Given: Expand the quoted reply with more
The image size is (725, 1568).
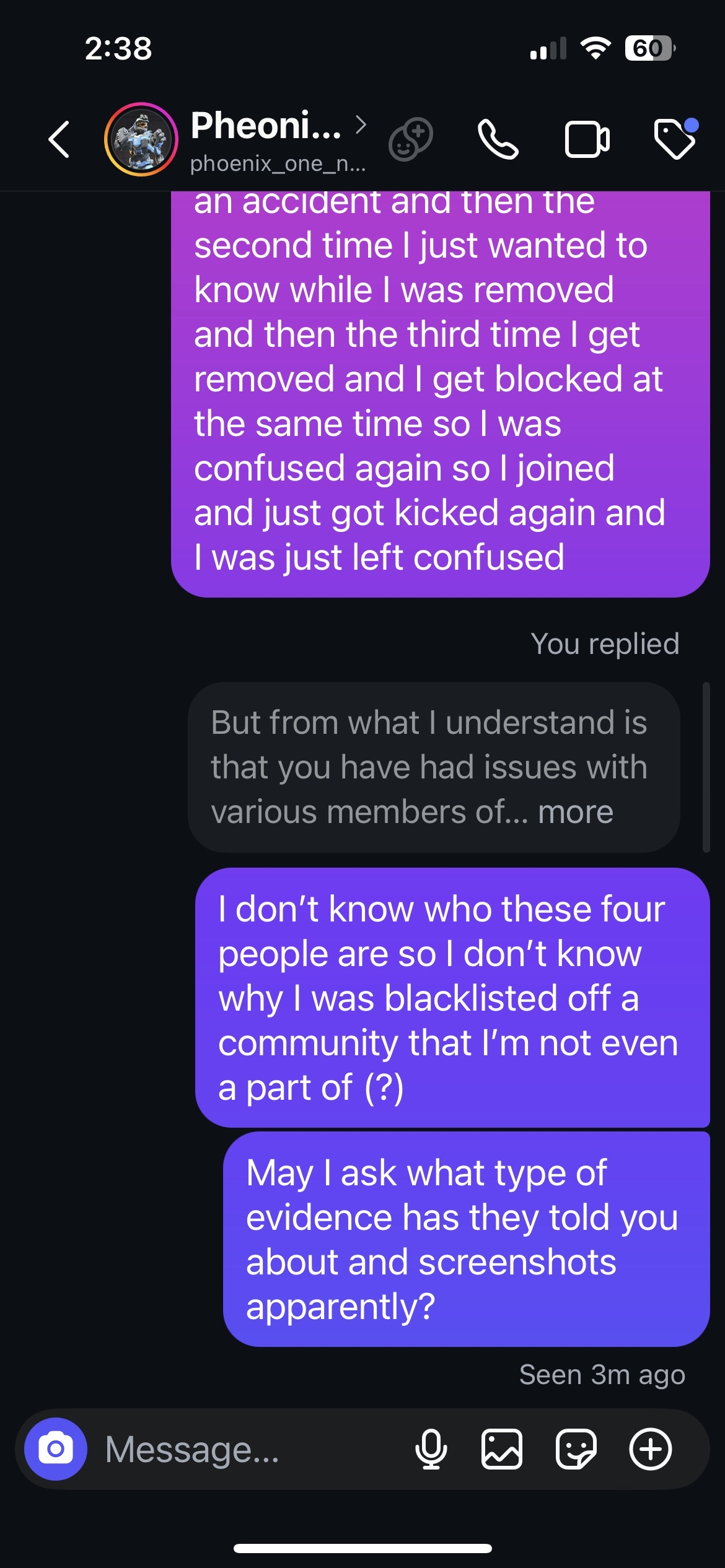Looking at the screenshot, I should (x=575, y=812).
